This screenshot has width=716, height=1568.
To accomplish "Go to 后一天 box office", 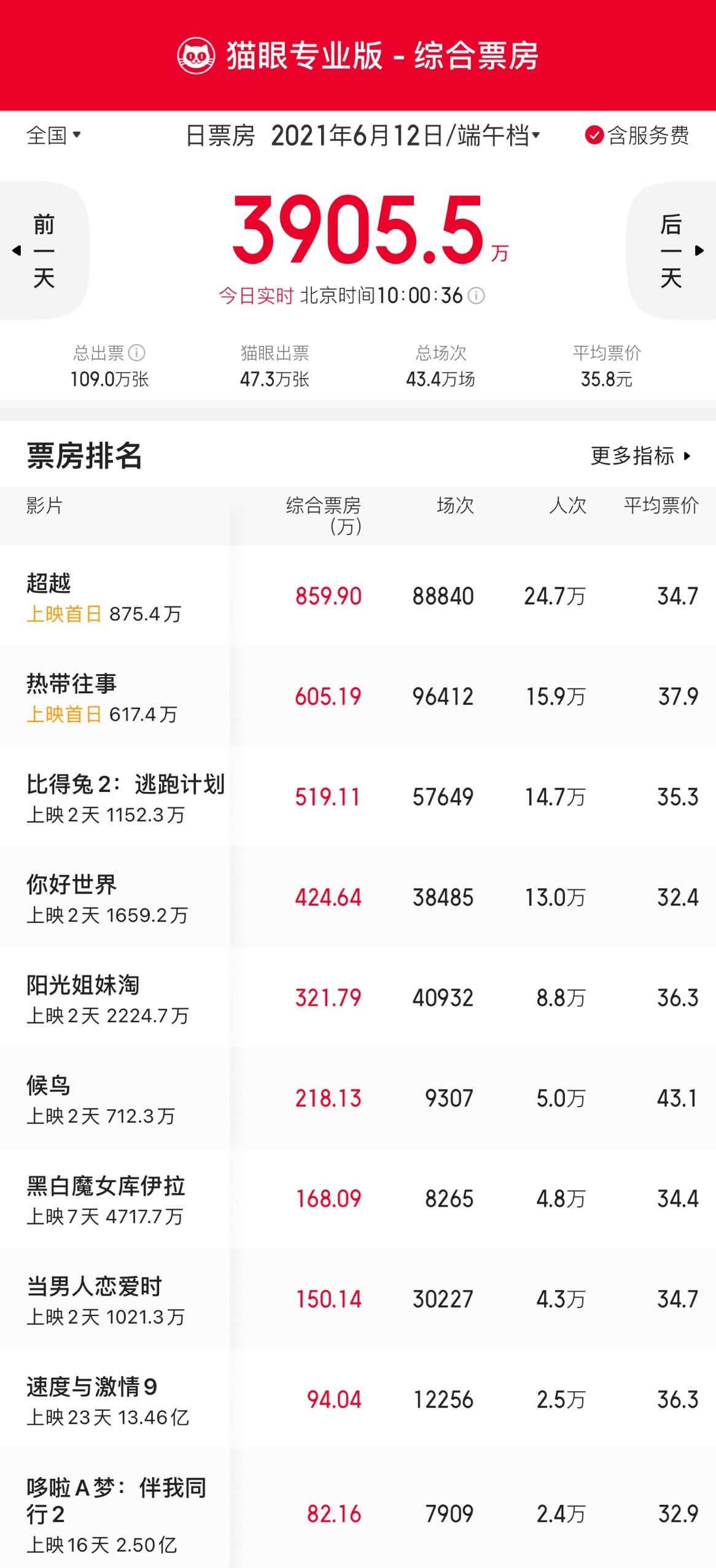I will (672, 251).
